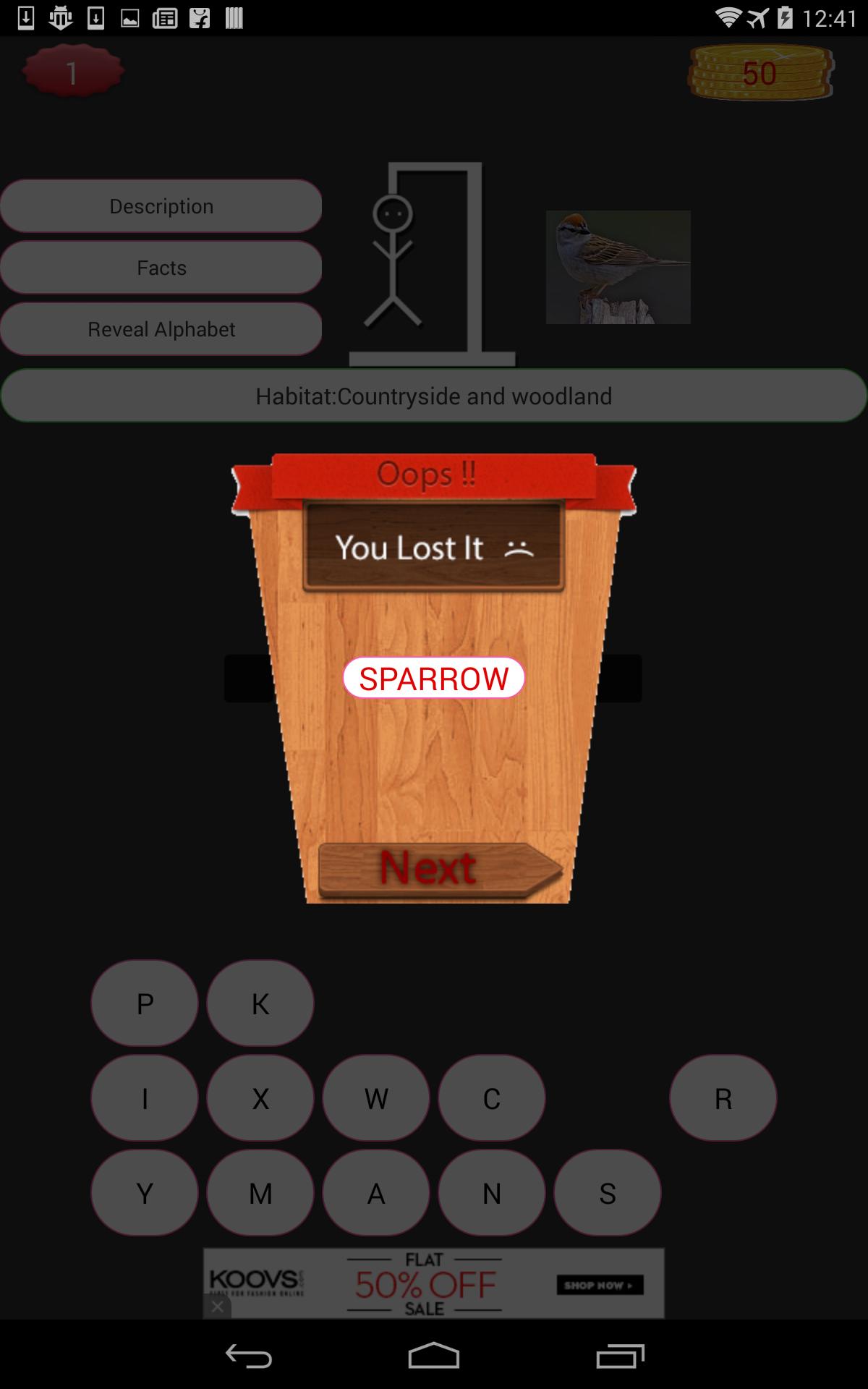This screenshot has width=868, height=1389.
Task: Tap the letter M key
Action: pos(260,1193)
